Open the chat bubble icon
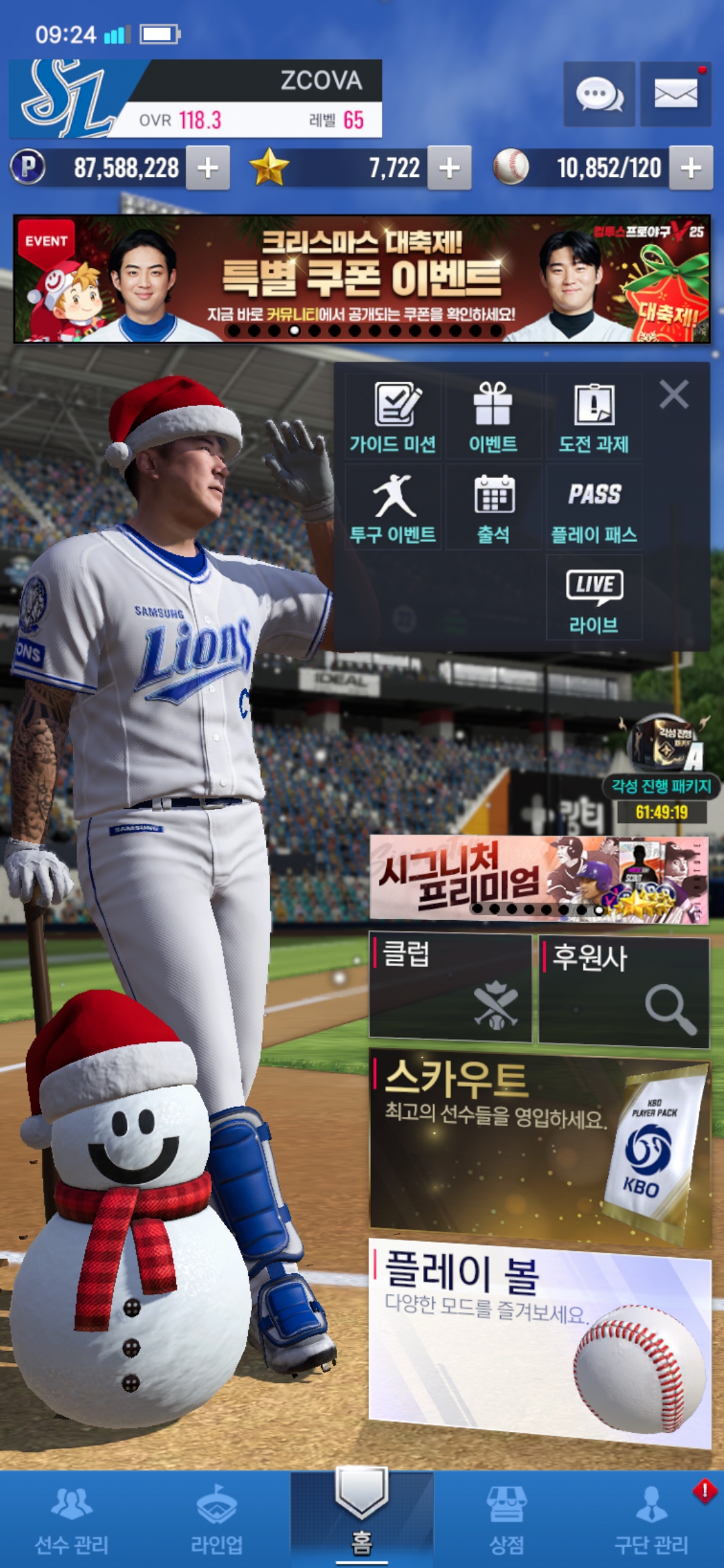724x1568 pixels. [x=599, y=94]
